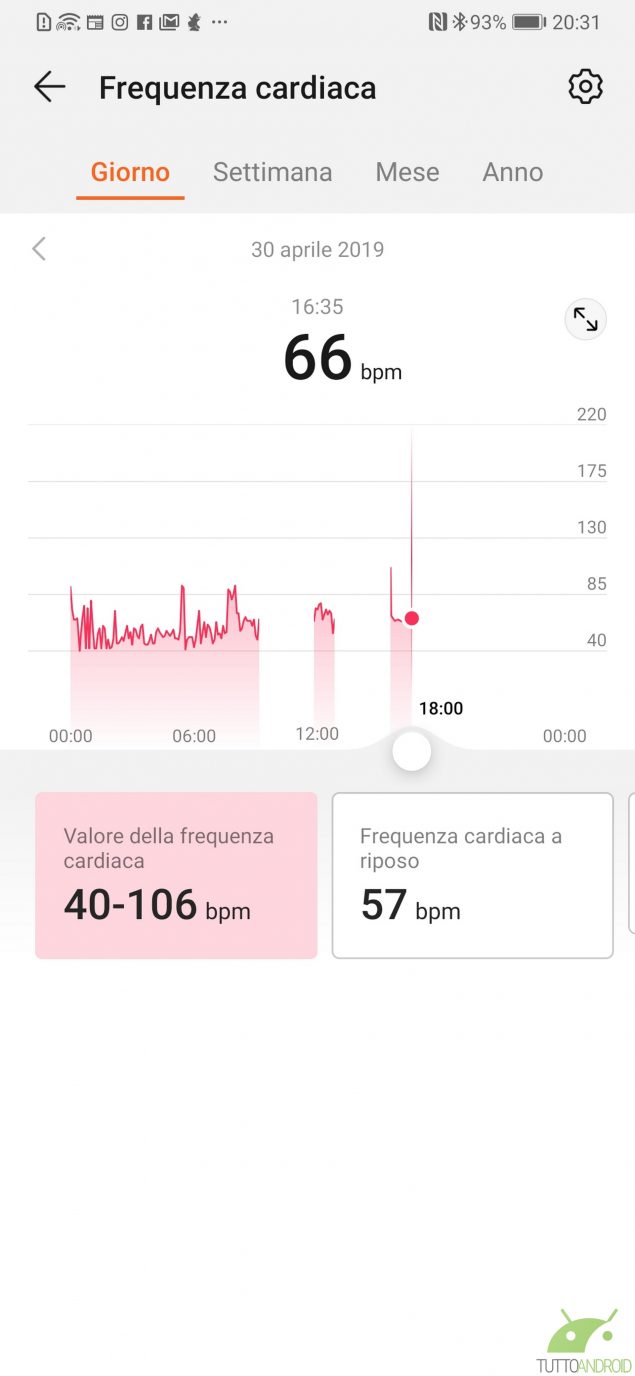Open heart rate settings gear
Viewport: 635px width, 1376px height.
[585, 88]
